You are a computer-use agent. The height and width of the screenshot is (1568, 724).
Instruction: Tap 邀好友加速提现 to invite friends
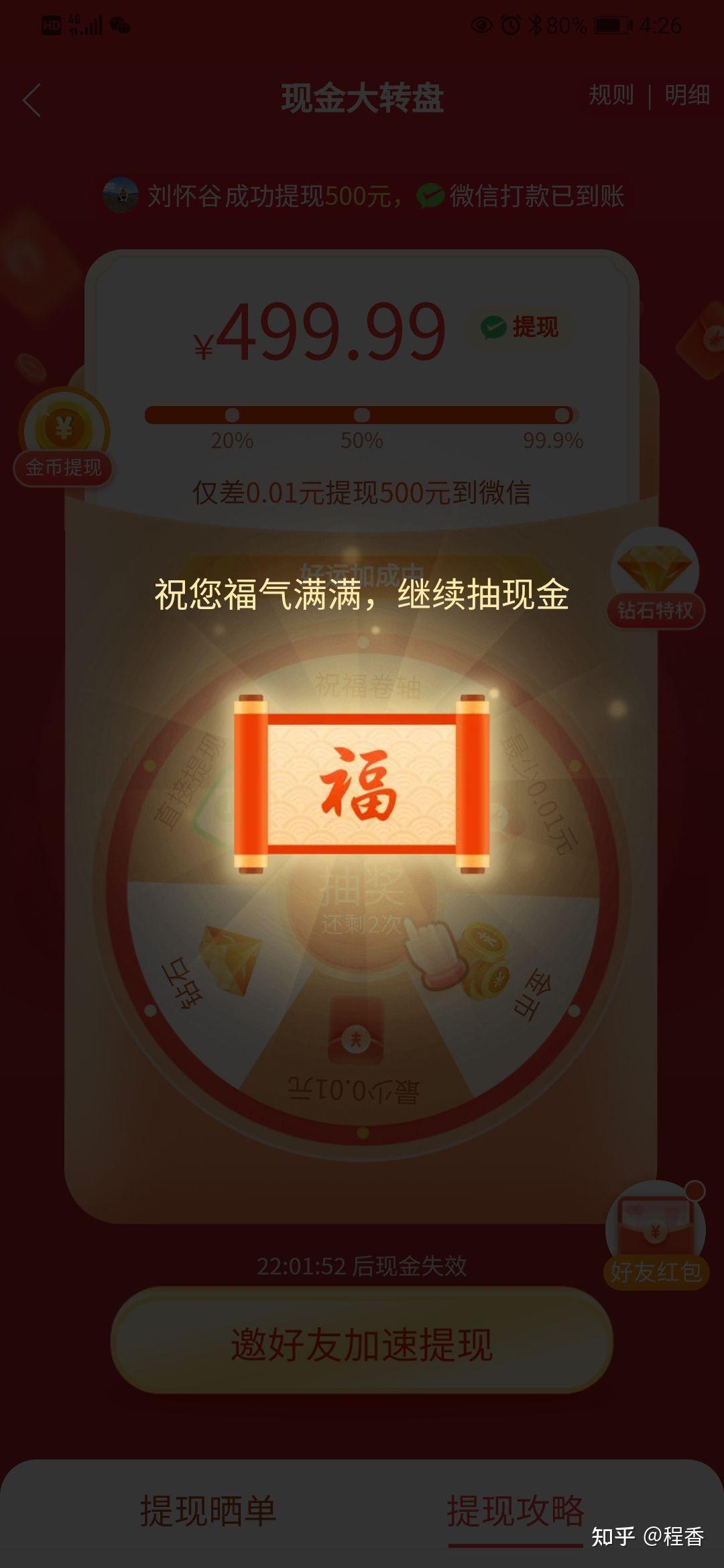(361, 1344)
